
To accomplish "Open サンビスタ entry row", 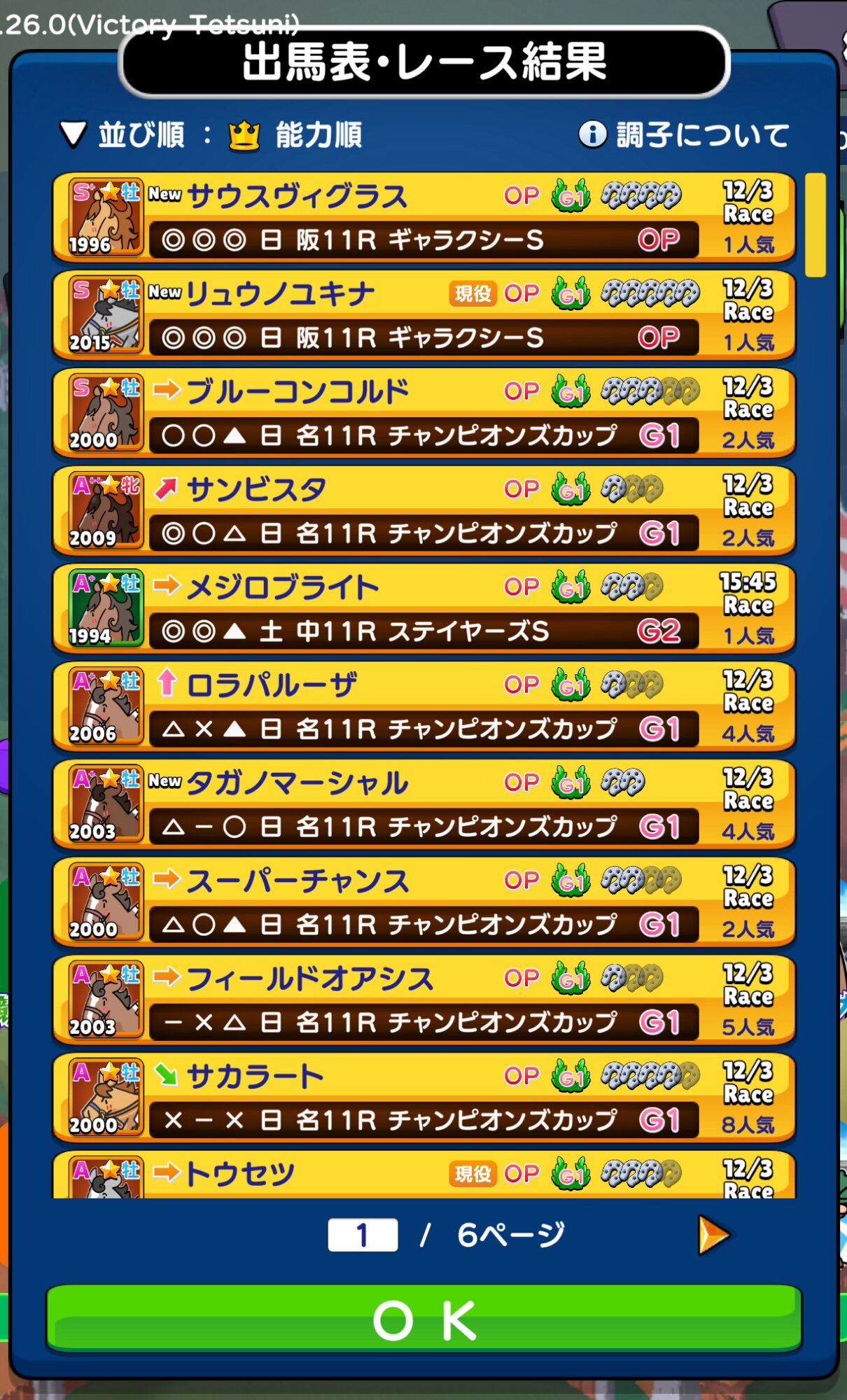I will (423, 512).
